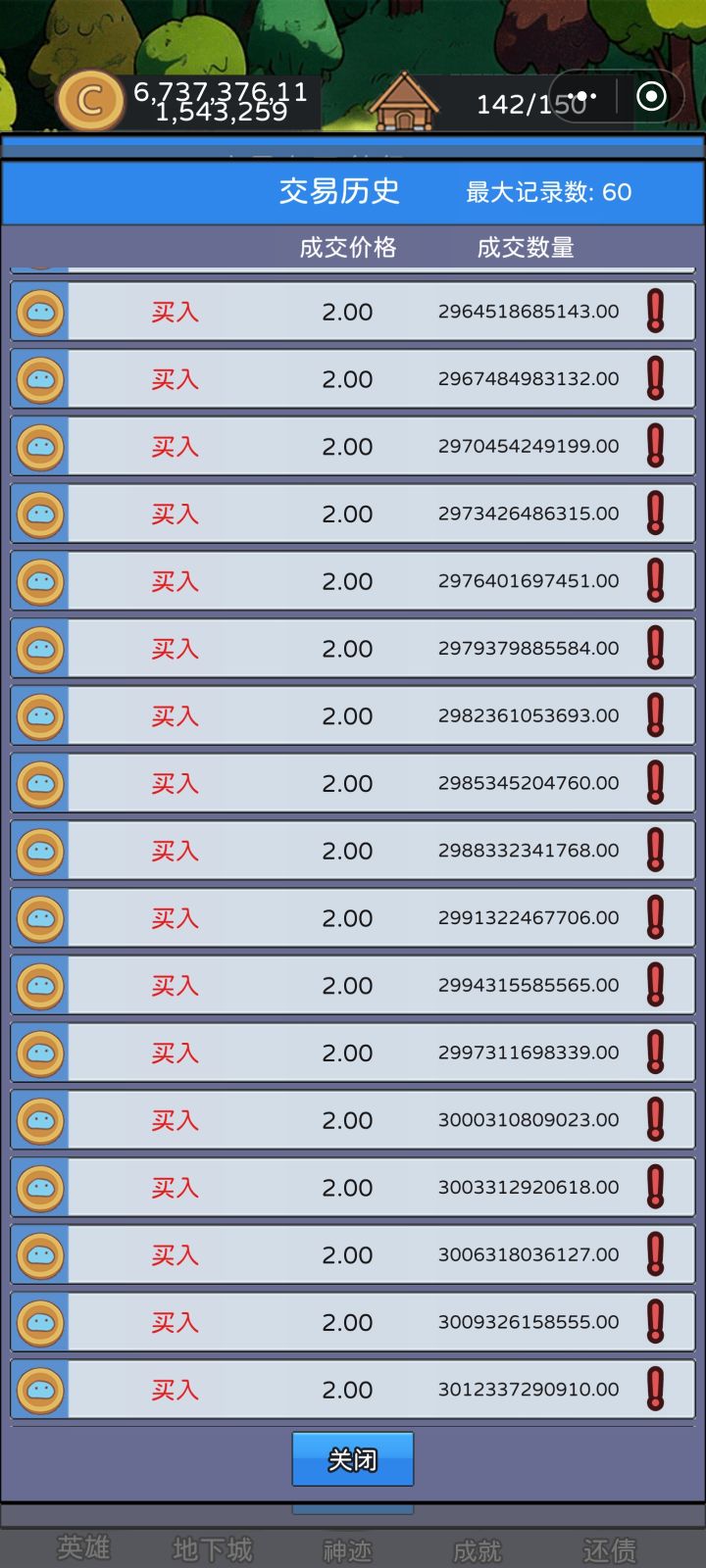Tap the circular exit icon in the capsule
The height and width of the screenshot is (1568, 706).
[x=652, y=97]
